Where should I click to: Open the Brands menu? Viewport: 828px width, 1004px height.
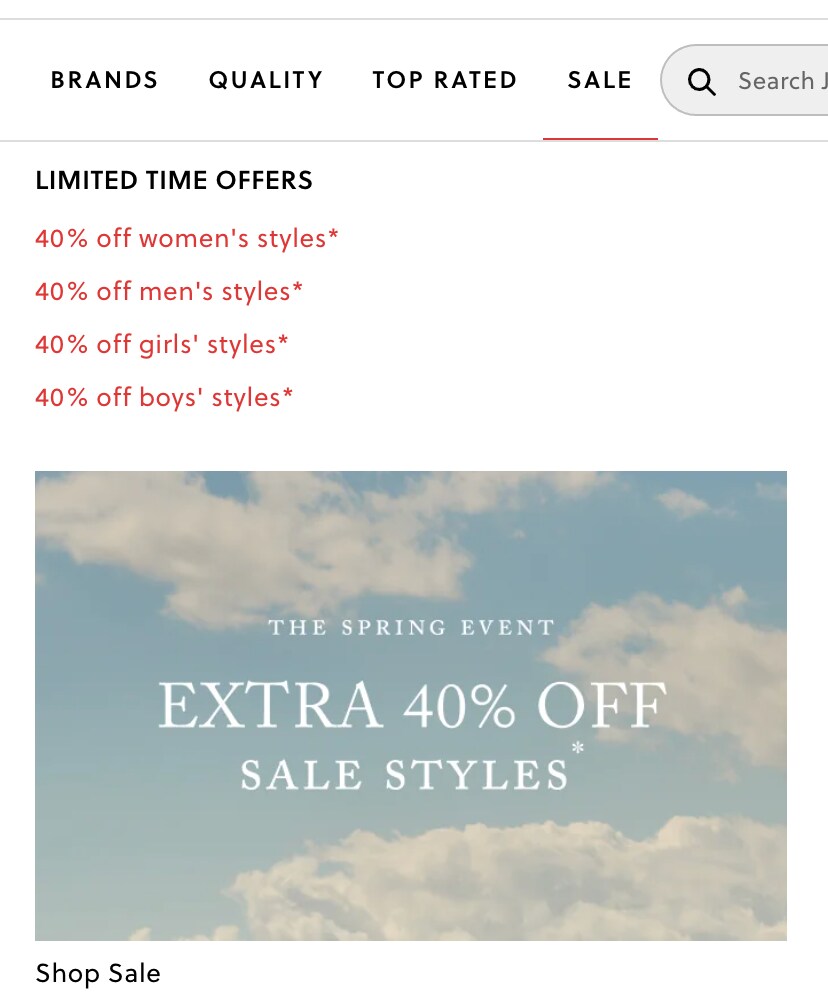(105, 80)
